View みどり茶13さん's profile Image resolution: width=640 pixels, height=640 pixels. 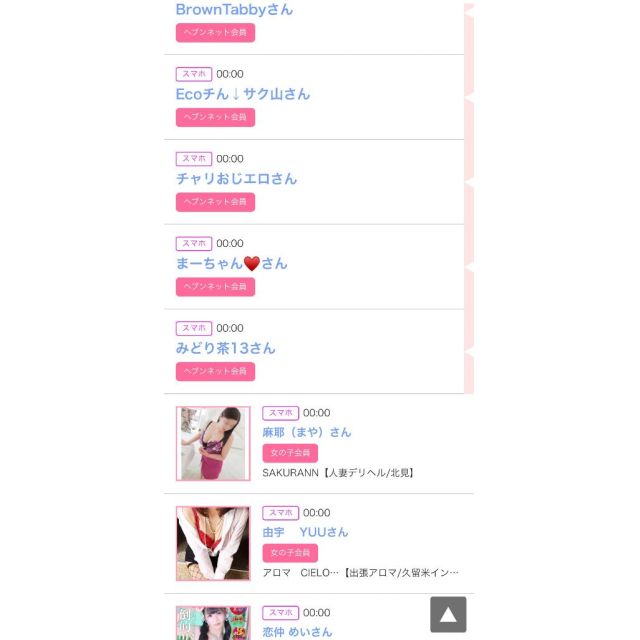pyautogui.click(x=225, y=349)
